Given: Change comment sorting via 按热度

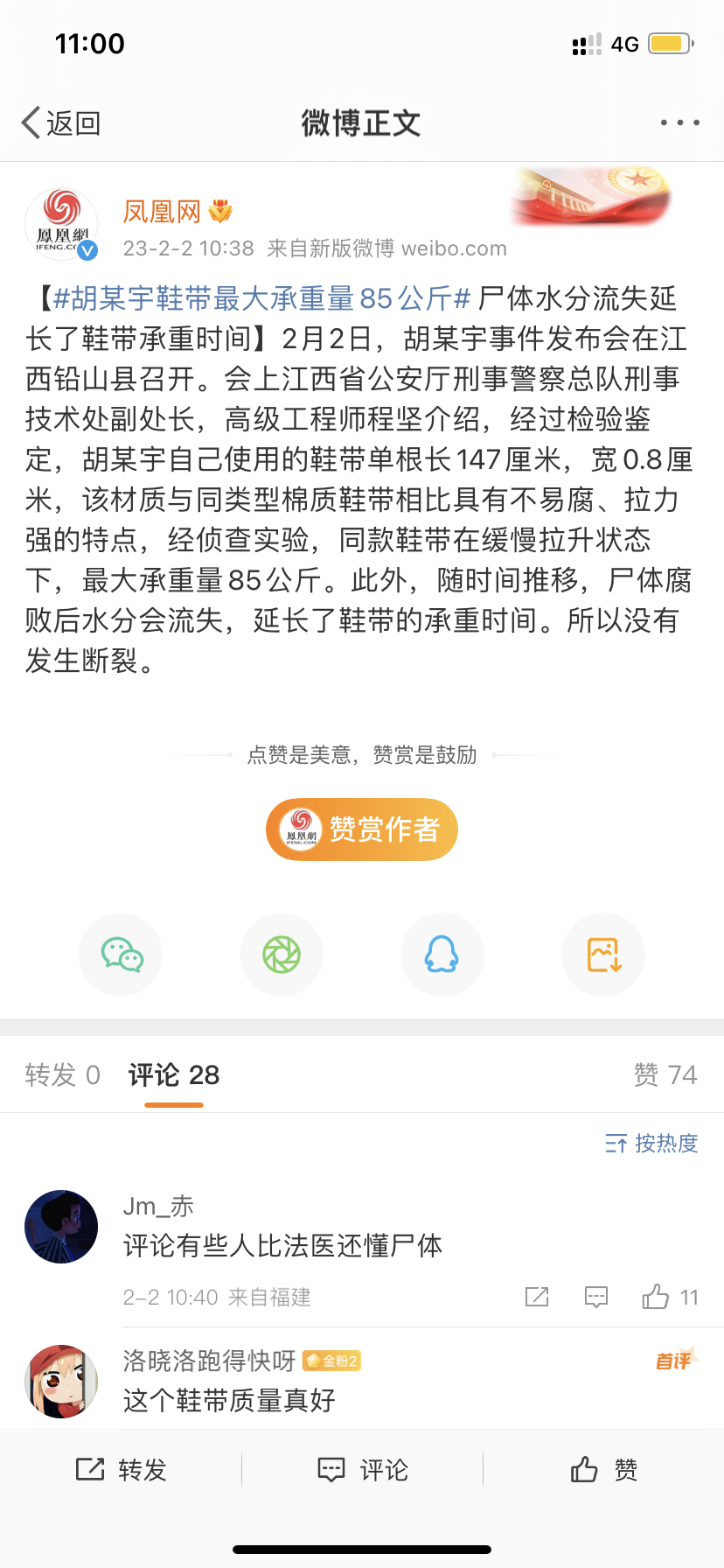Looking at the screenshot, I should pos(652,1144).
